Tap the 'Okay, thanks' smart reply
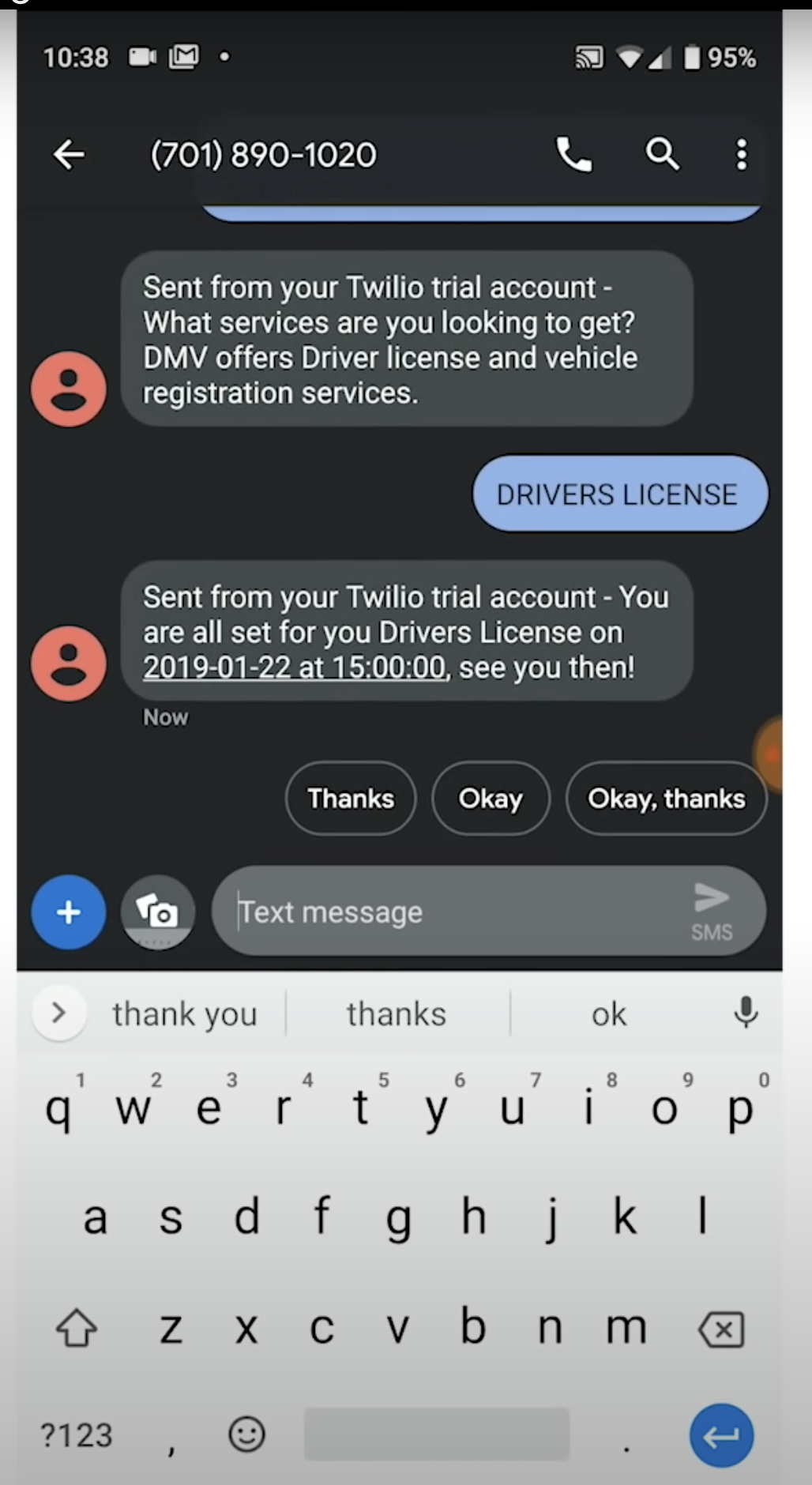 click(x=665, y=798)
